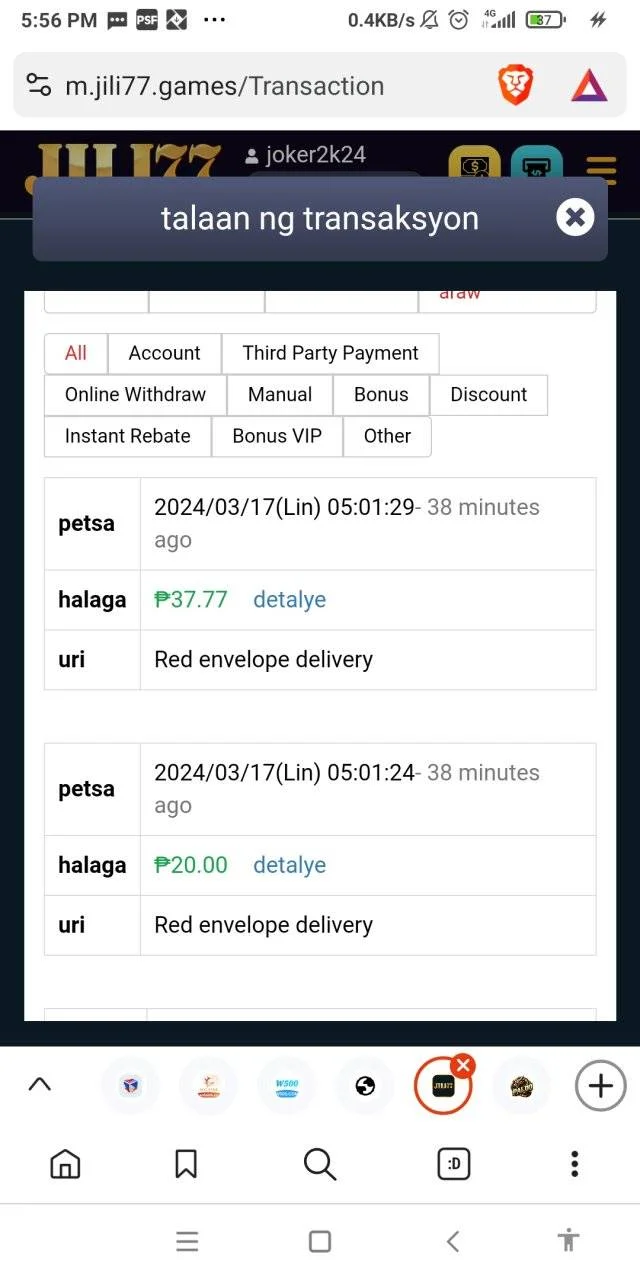
Task: Switch to Bonus VIP filter
Action: point(277,437)
